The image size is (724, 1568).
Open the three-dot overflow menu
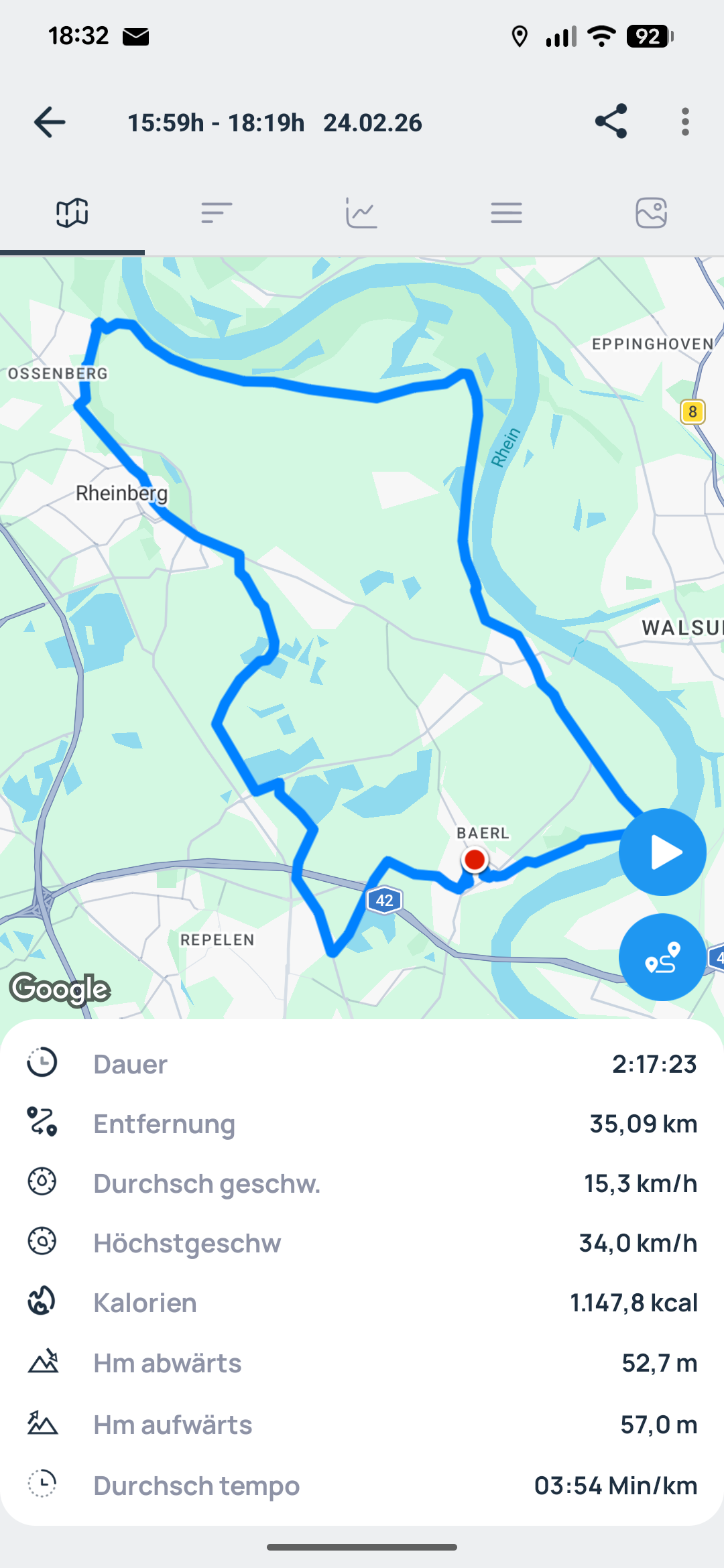(685, 122)
